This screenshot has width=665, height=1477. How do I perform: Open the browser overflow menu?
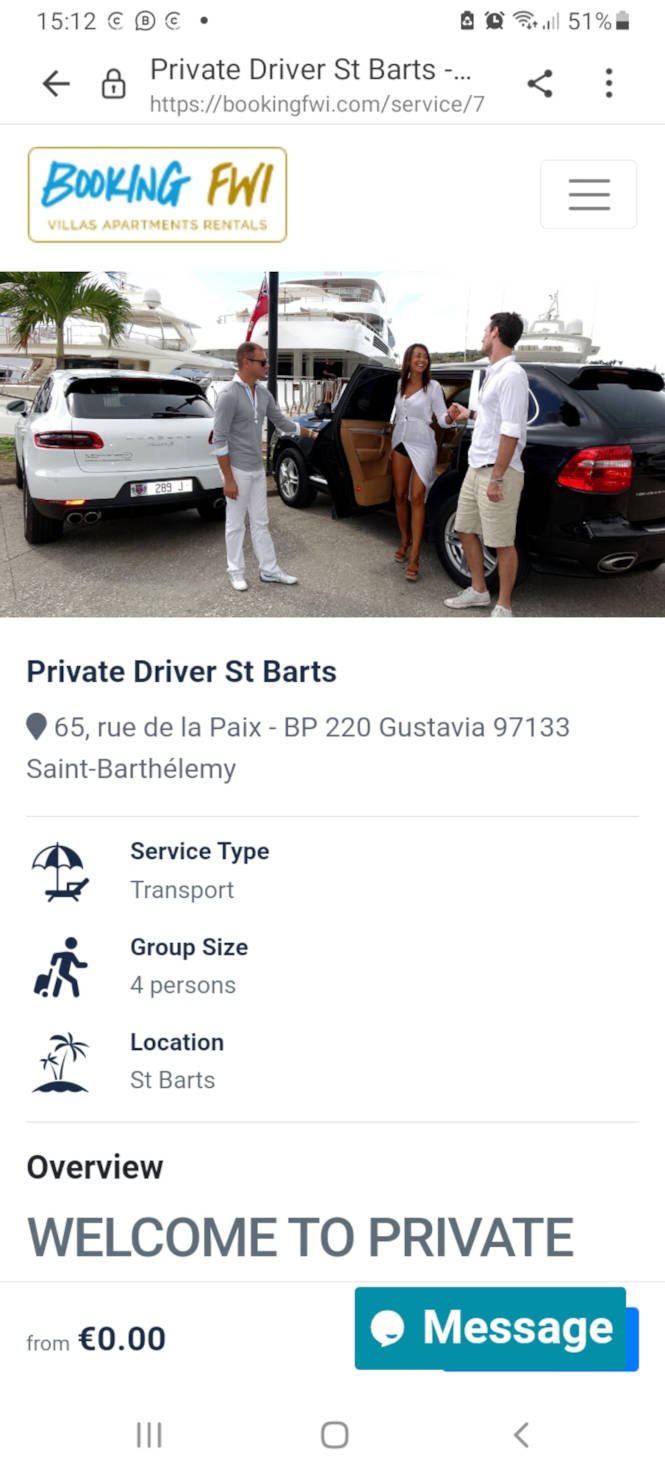(x=608, y=84)
